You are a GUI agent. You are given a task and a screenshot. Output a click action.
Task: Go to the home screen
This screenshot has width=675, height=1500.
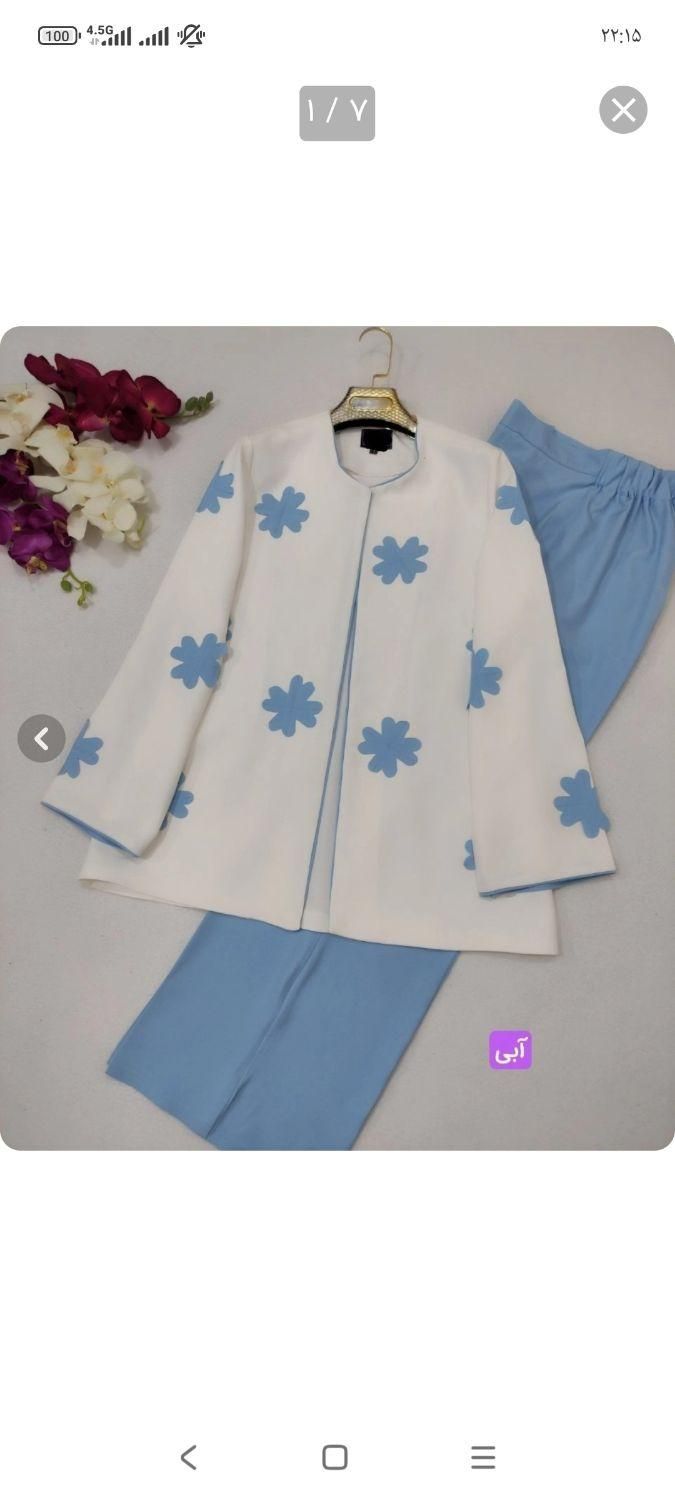(x=335, y=1457)
